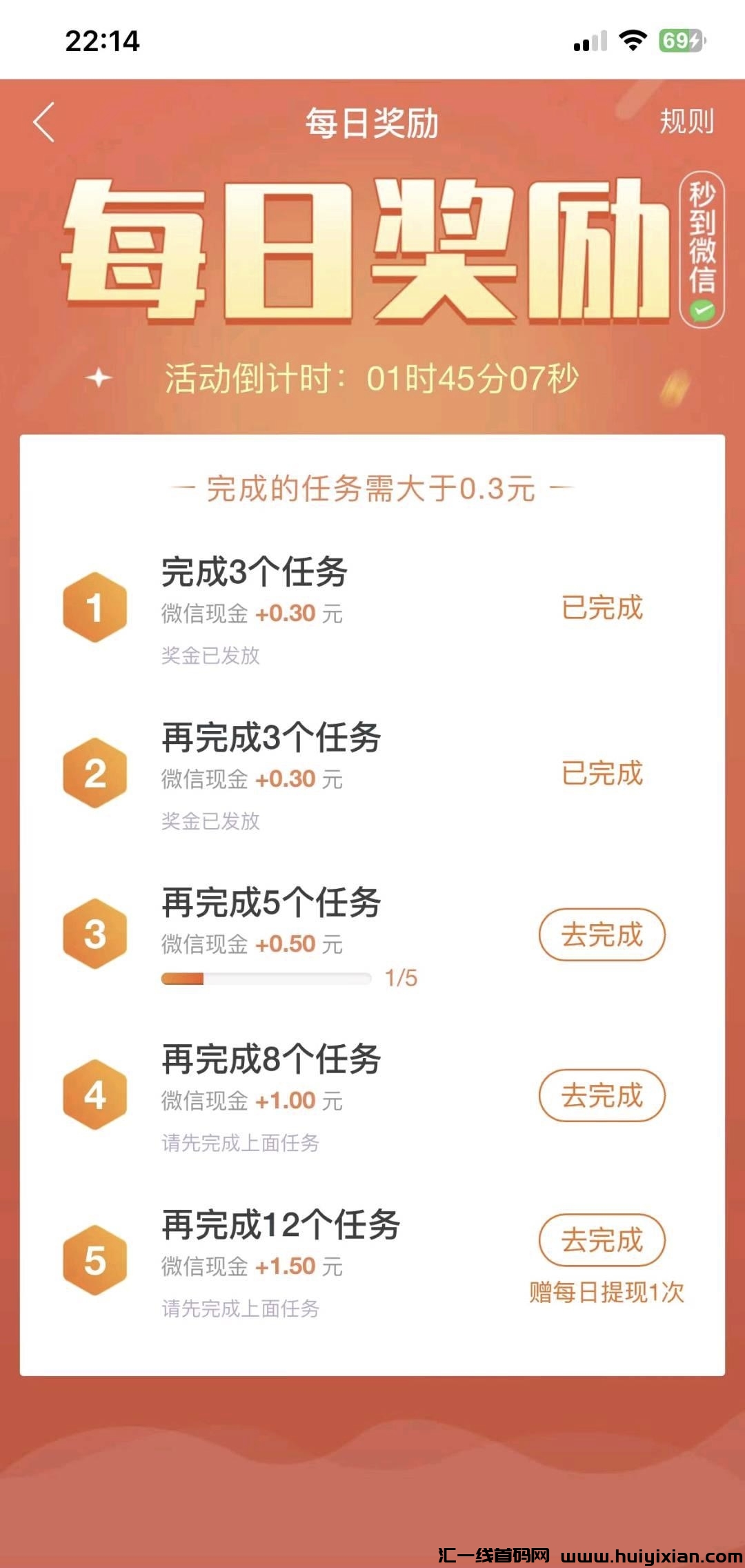Tap 去完成 for 再完成12个任务
Screen dimensions: 745x1568
pos(602,1240)
